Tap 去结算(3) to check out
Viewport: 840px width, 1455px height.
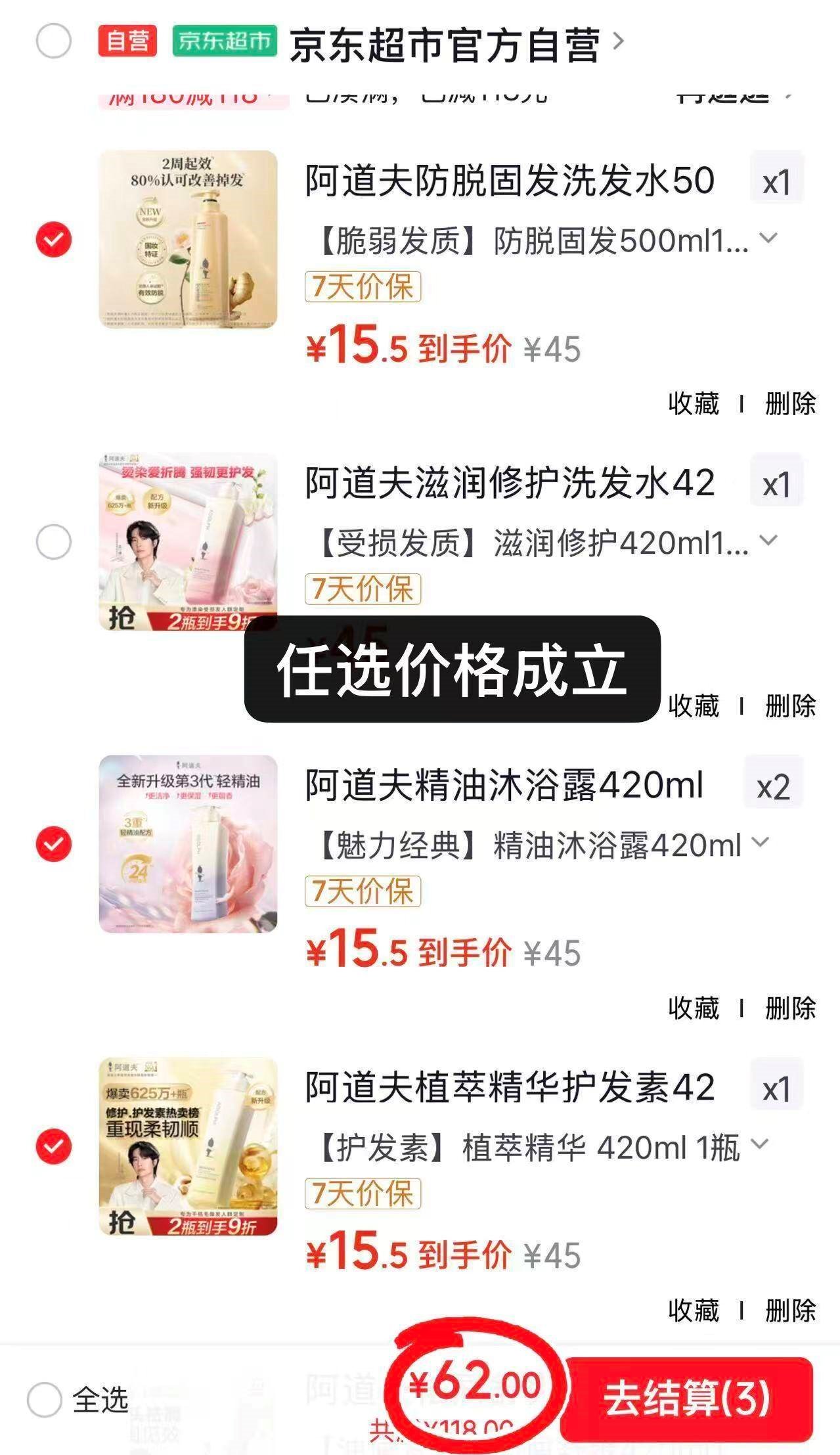coord(686,1399)
